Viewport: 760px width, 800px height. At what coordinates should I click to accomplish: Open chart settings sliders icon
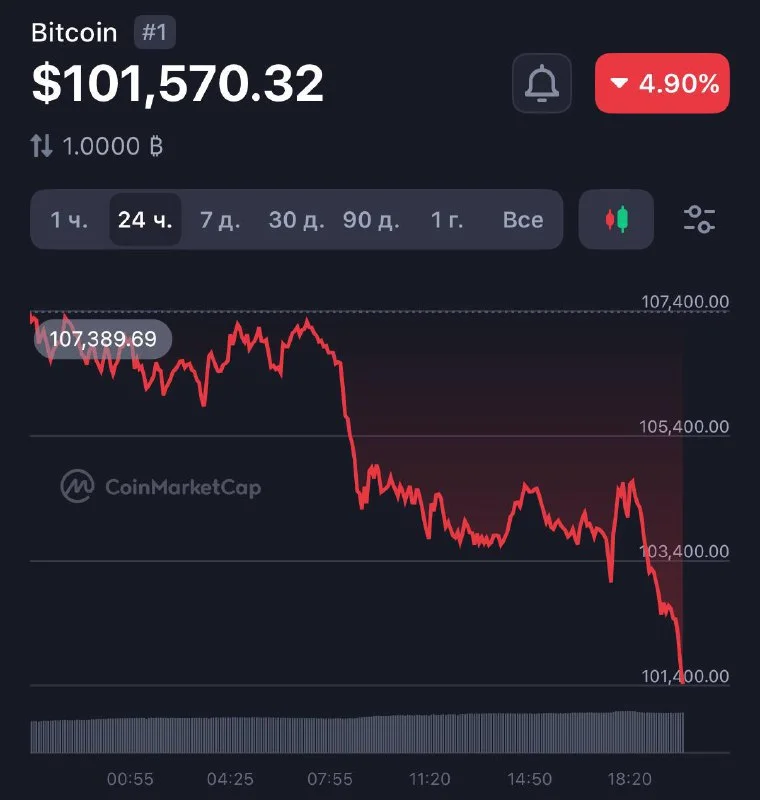tap(699, 219)
